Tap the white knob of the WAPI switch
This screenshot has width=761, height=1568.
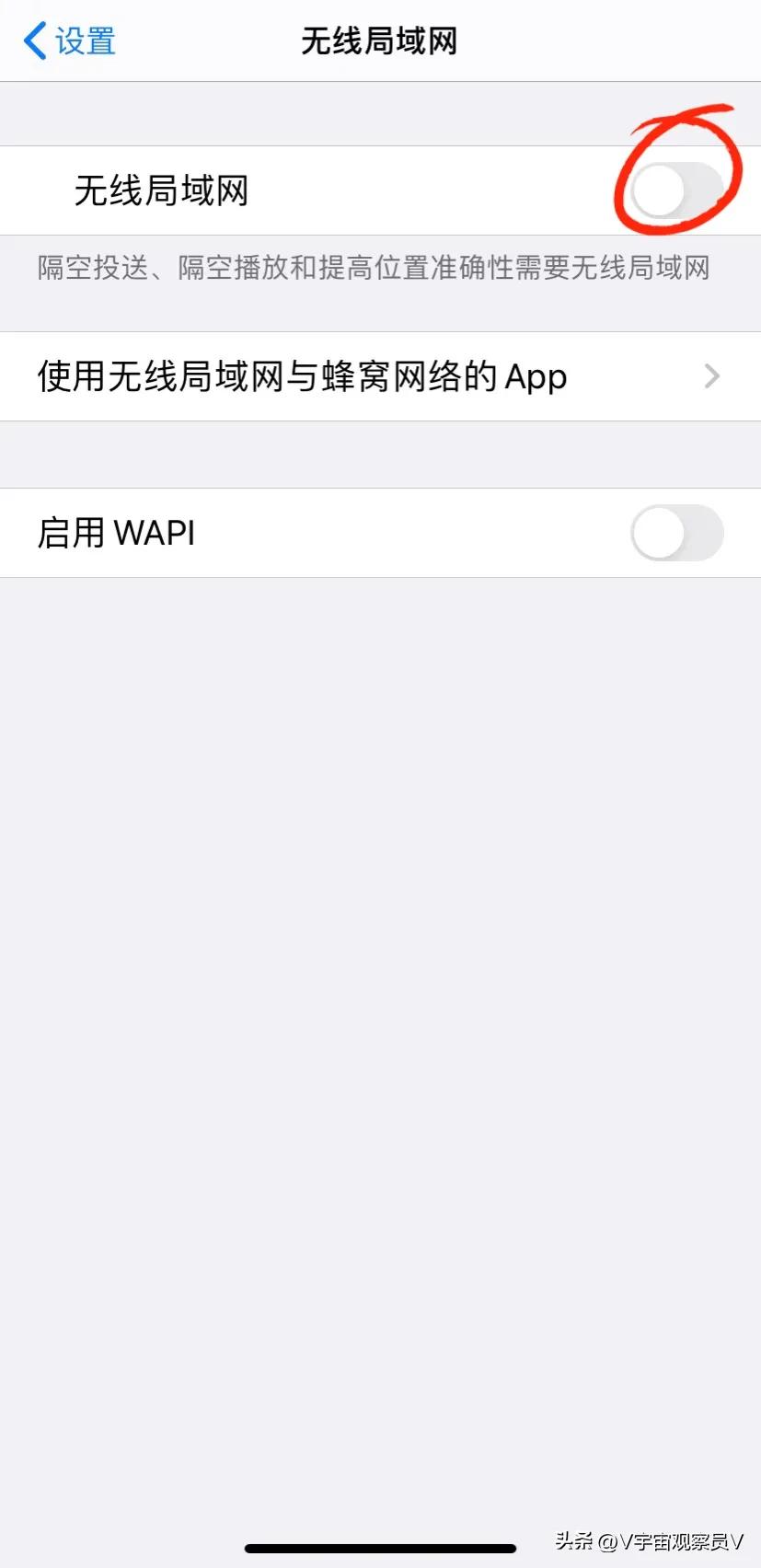click(655, 533)
